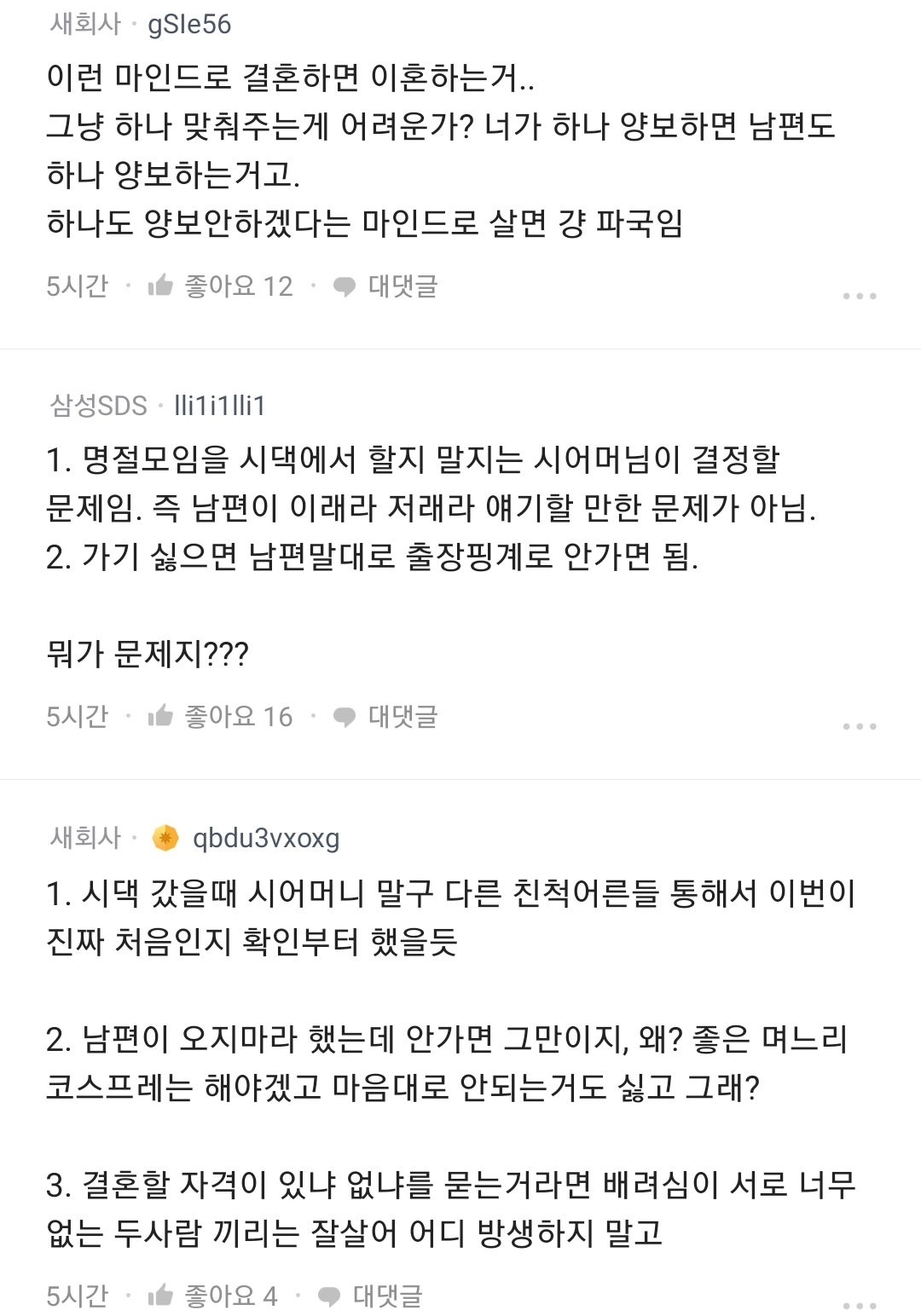Like the comment by qbdu3vxoxg
Viewport: 921px width, 1316px height.
[212, 1296]
